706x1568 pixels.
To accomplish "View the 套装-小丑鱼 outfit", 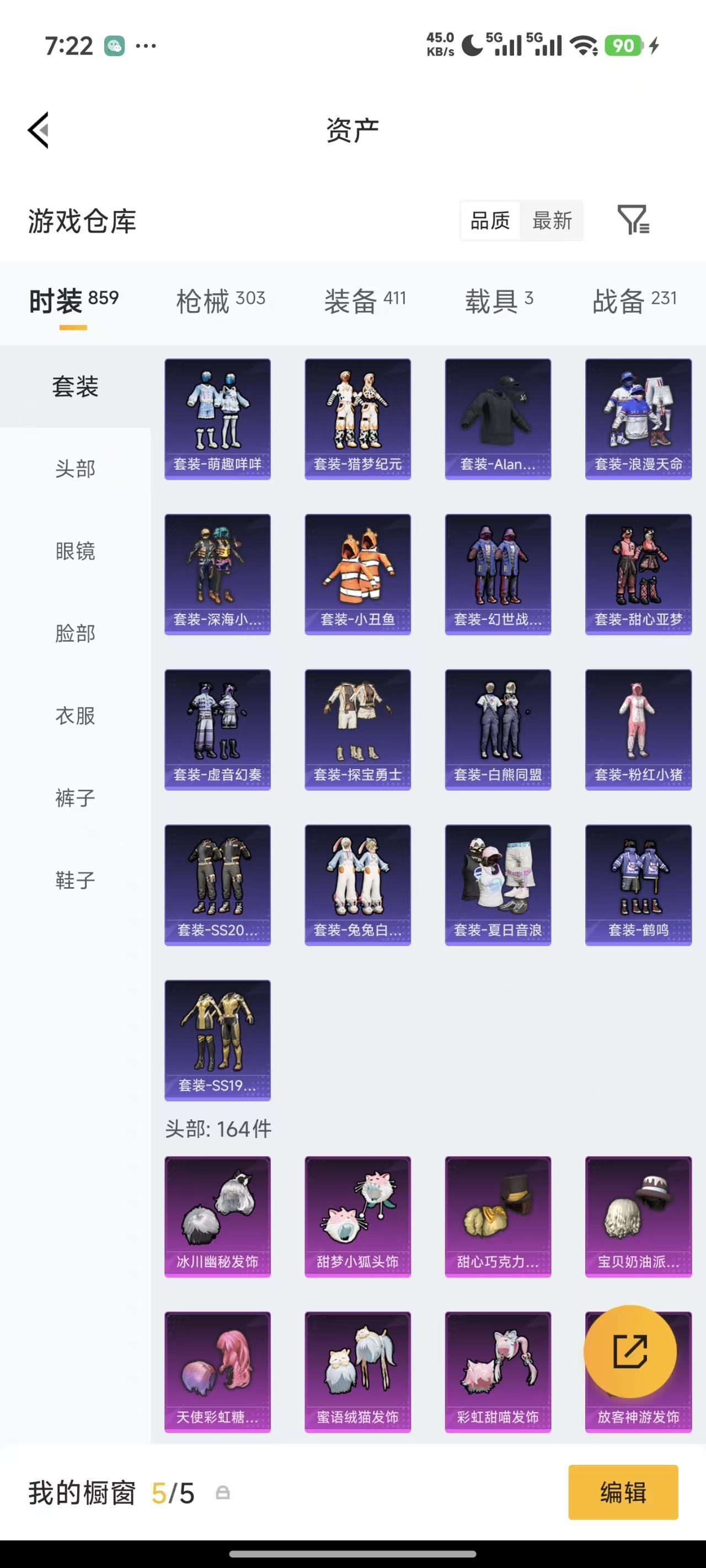I will pyautogui.click(x=357, y=574).
